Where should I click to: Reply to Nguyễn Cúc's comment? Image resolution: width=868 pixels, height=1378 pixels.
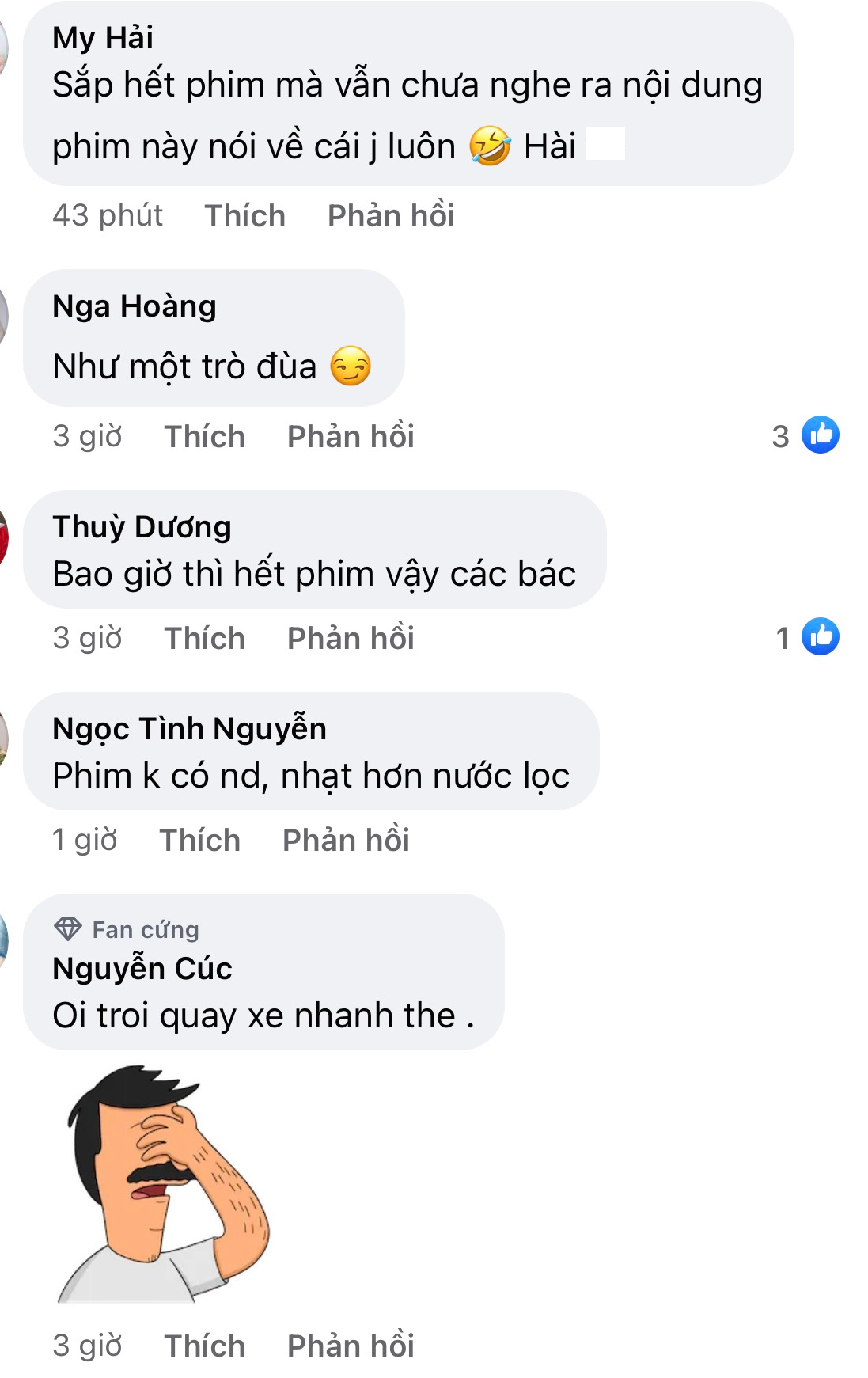pyautogui.click(x=351, y=1346)
